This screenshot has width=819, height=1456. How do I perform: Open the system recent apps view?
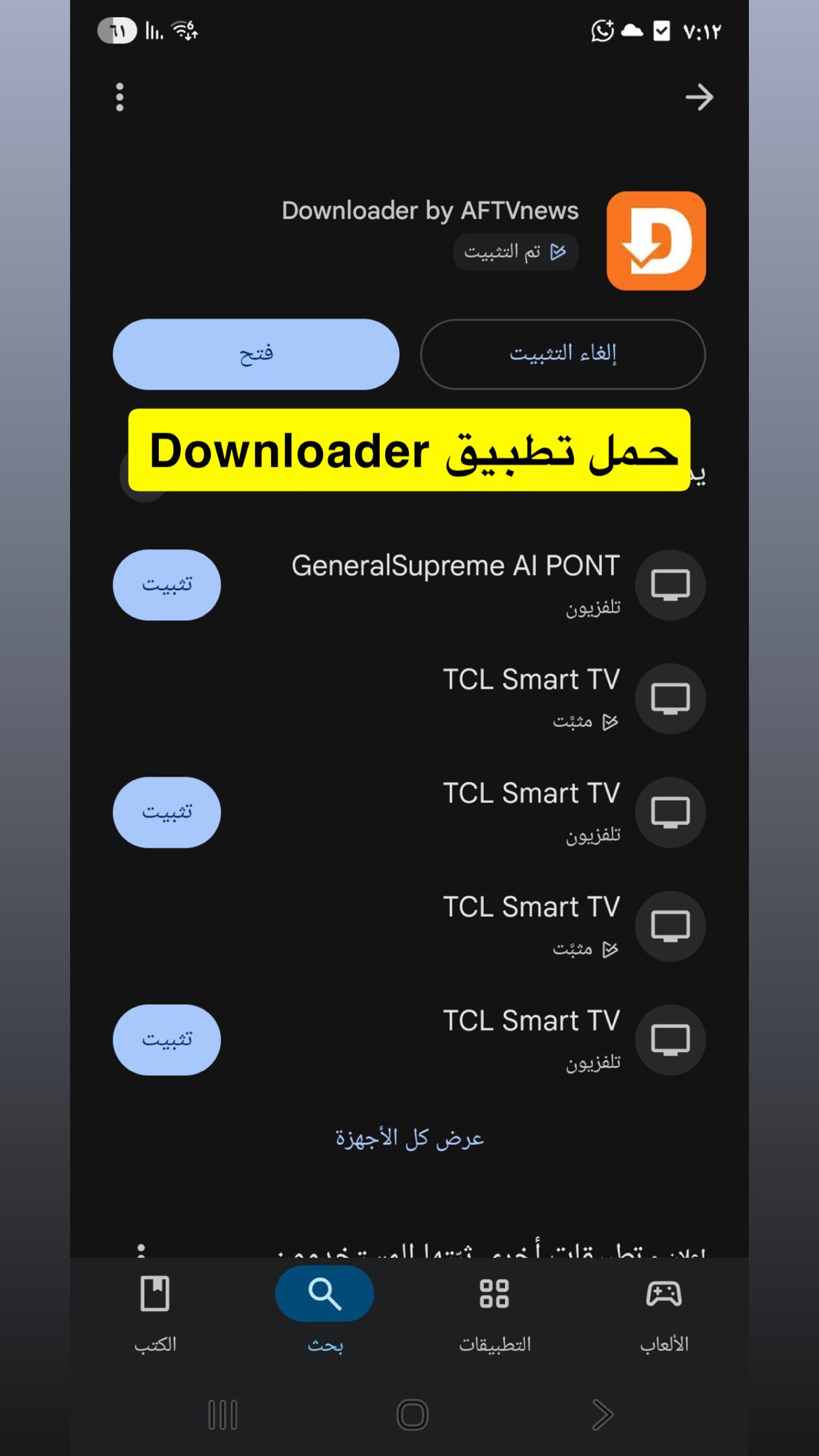tap(223, 1414)
